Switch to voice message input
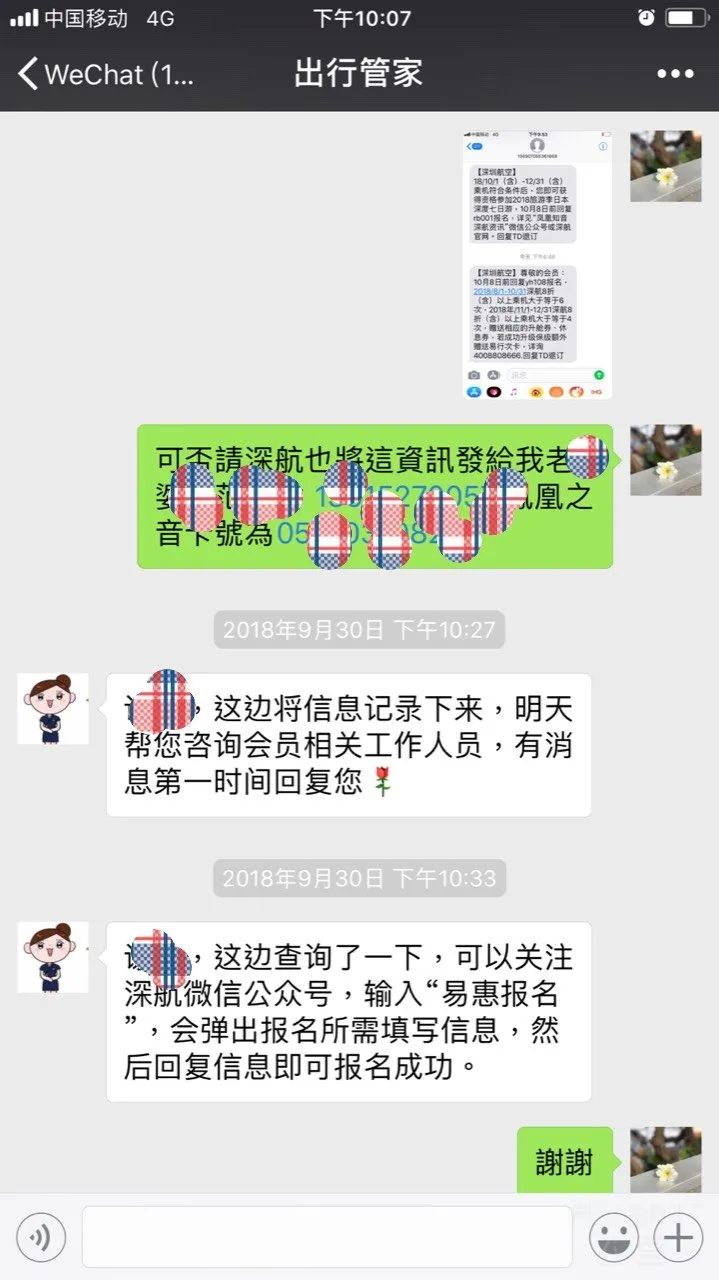This screenshot has width=719, height=1280. click(41, 1238)
